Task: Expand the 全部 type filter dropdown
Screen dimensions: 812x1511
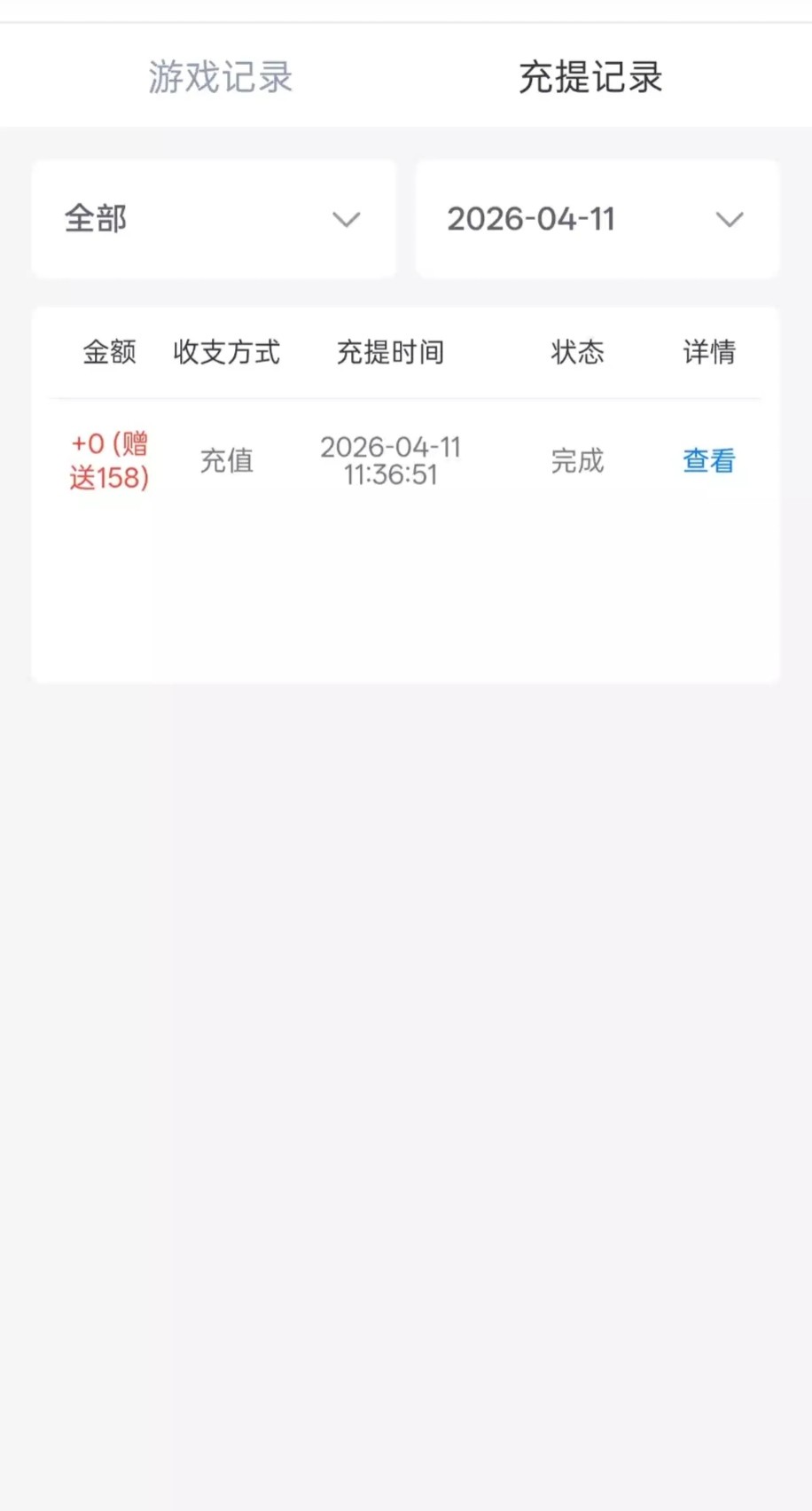Action: pyautogui.click(x=214, y=219)
